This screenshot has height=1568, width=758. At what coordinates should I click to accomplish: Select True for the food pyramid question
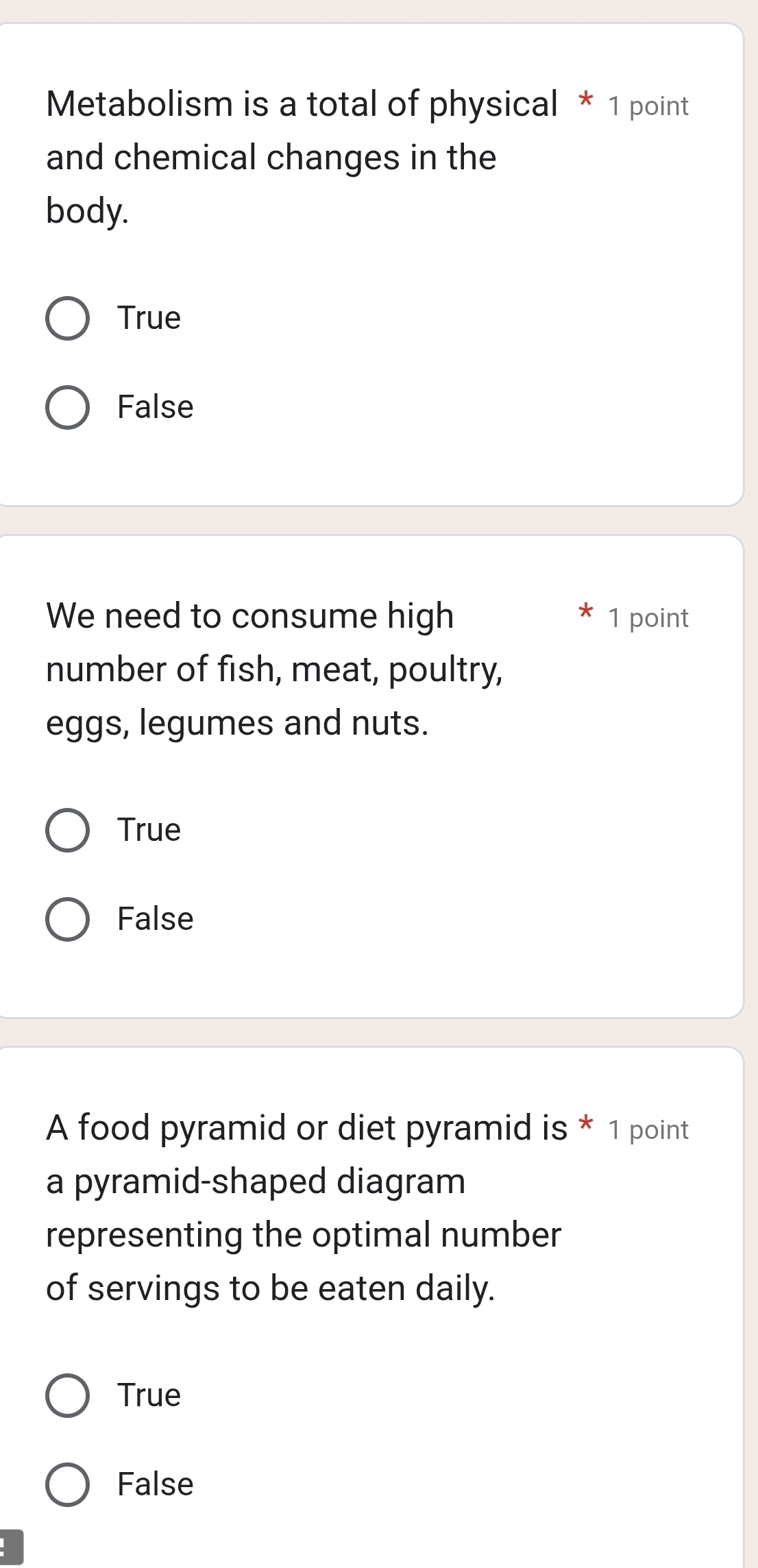click(x=67, y=1394)
